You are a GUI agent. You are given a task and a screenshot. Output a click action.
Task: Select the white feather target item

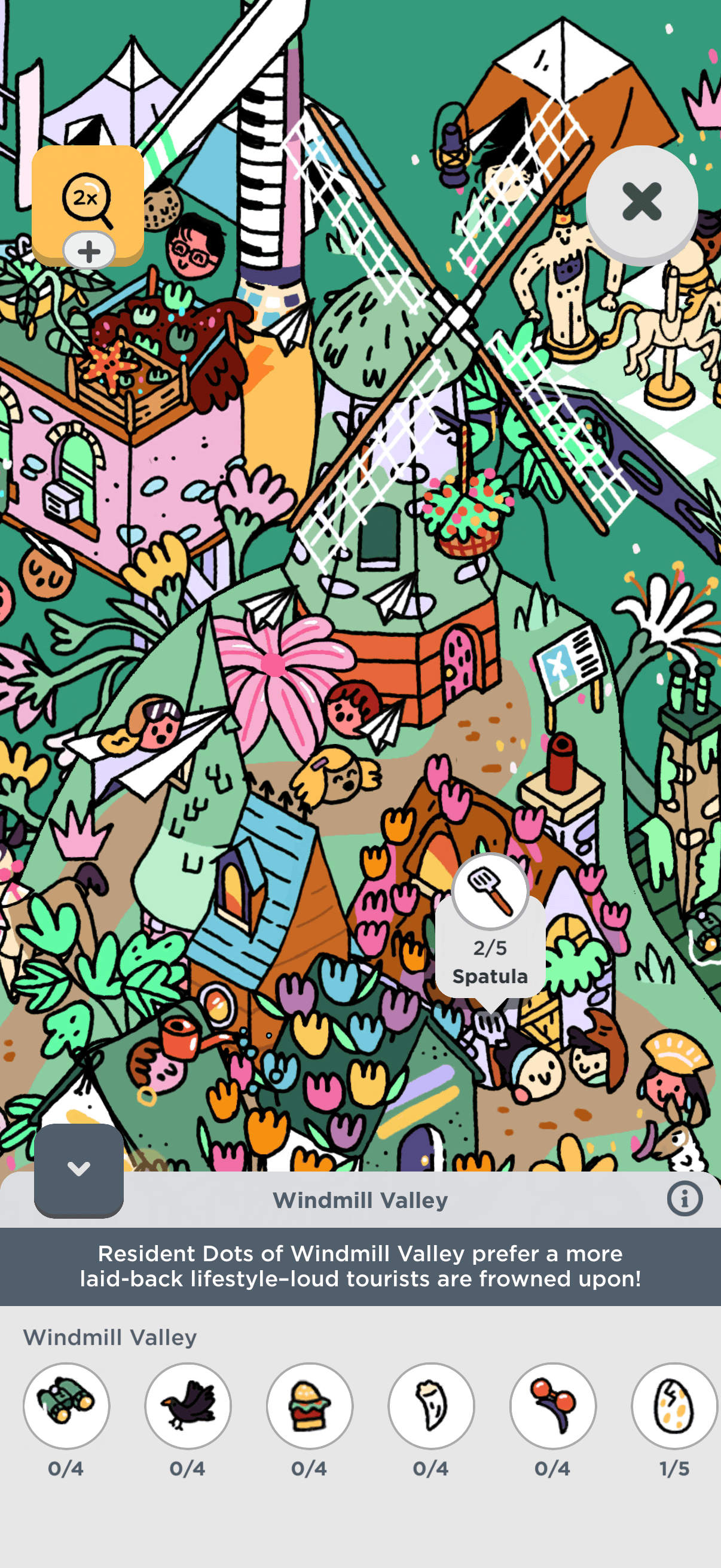(x=431, y=1405)
